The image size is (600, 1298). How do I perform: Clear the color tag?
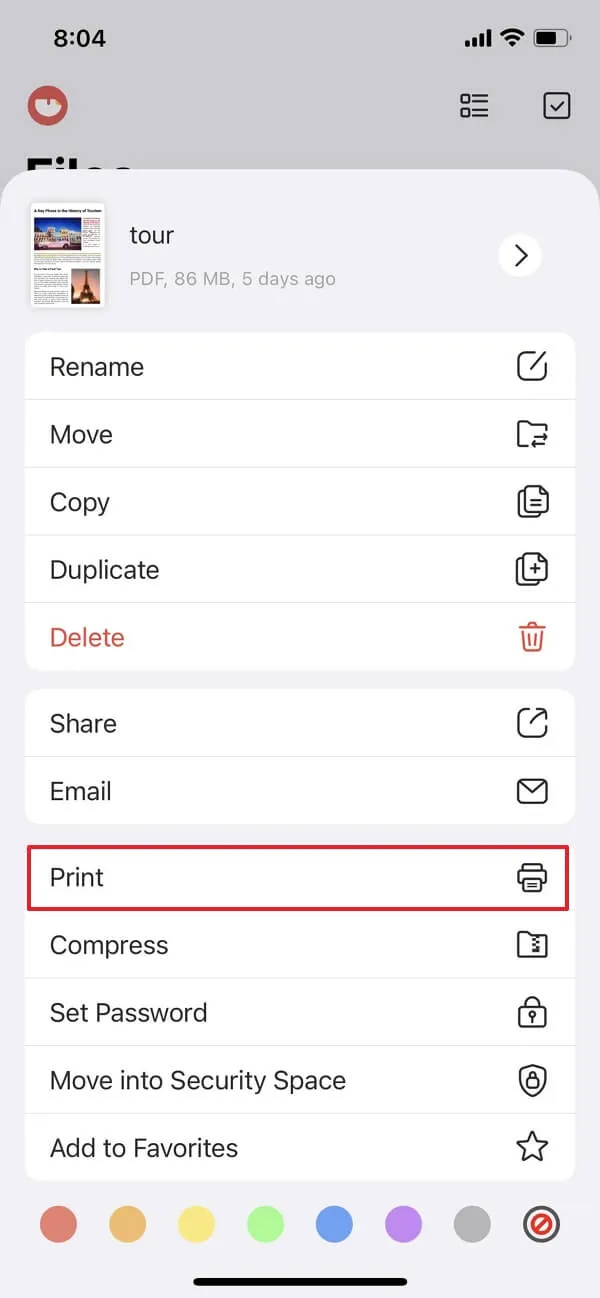(x=541, y=1224)
